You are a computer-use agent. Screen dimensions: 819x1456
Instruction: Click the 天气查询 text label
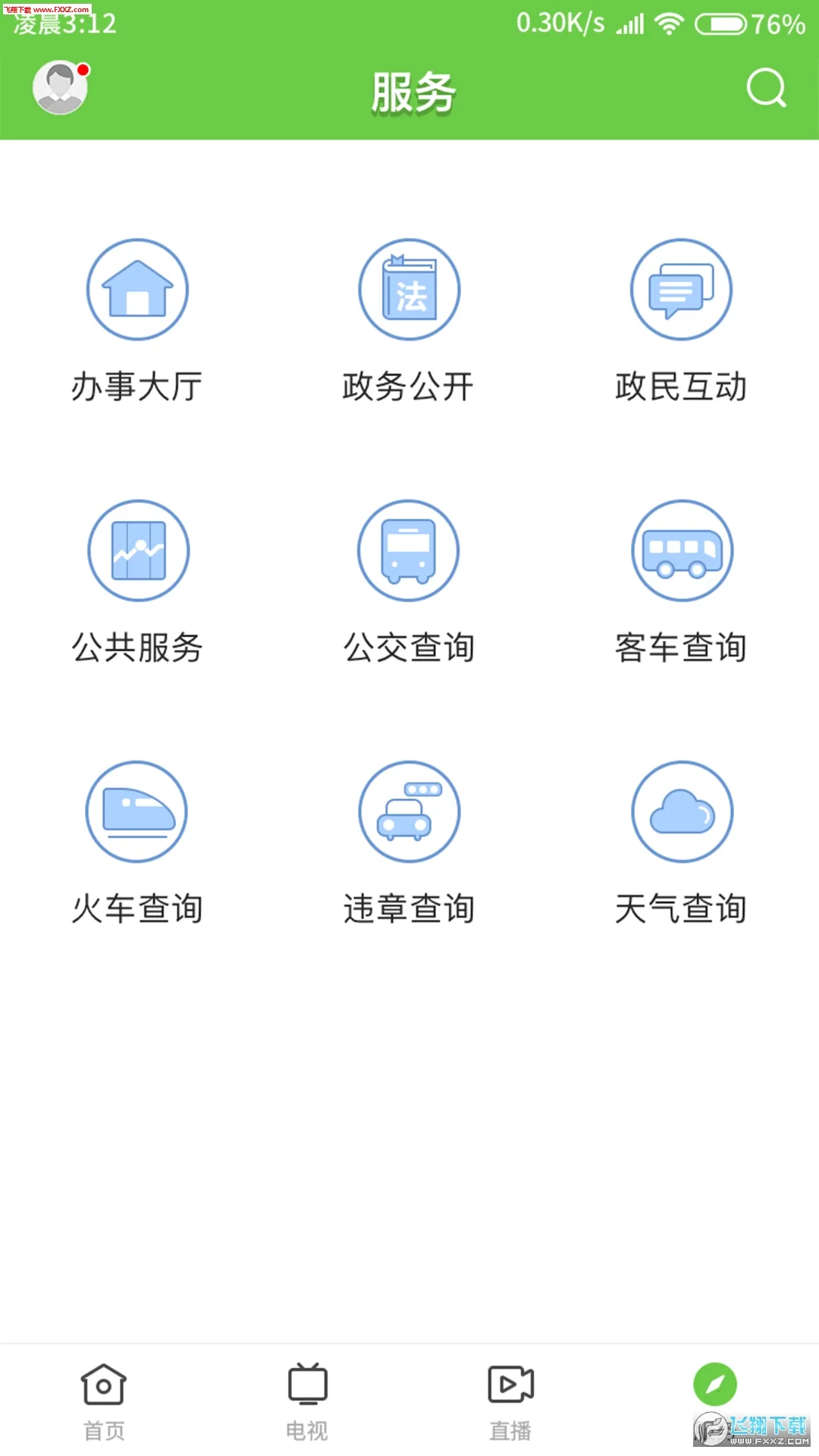681,908
